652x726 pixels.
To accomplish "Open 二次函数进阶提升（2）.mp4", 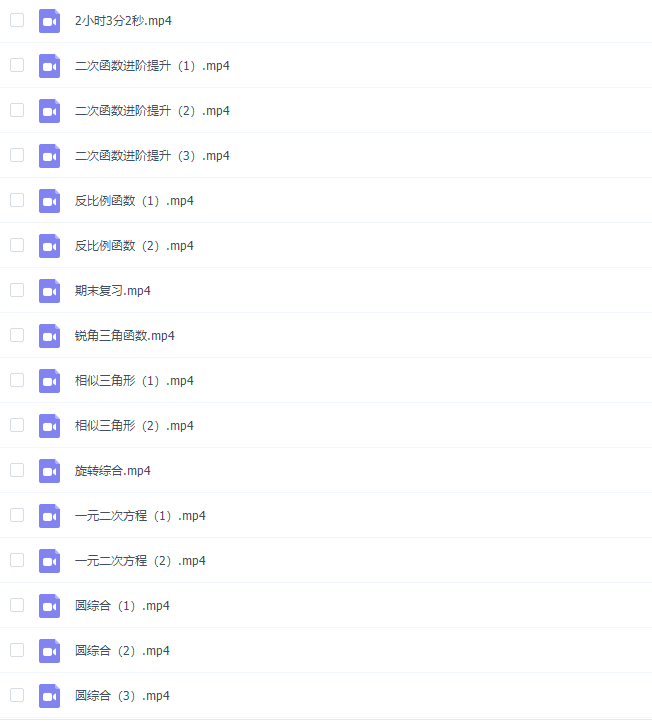I will coord(152,110).
